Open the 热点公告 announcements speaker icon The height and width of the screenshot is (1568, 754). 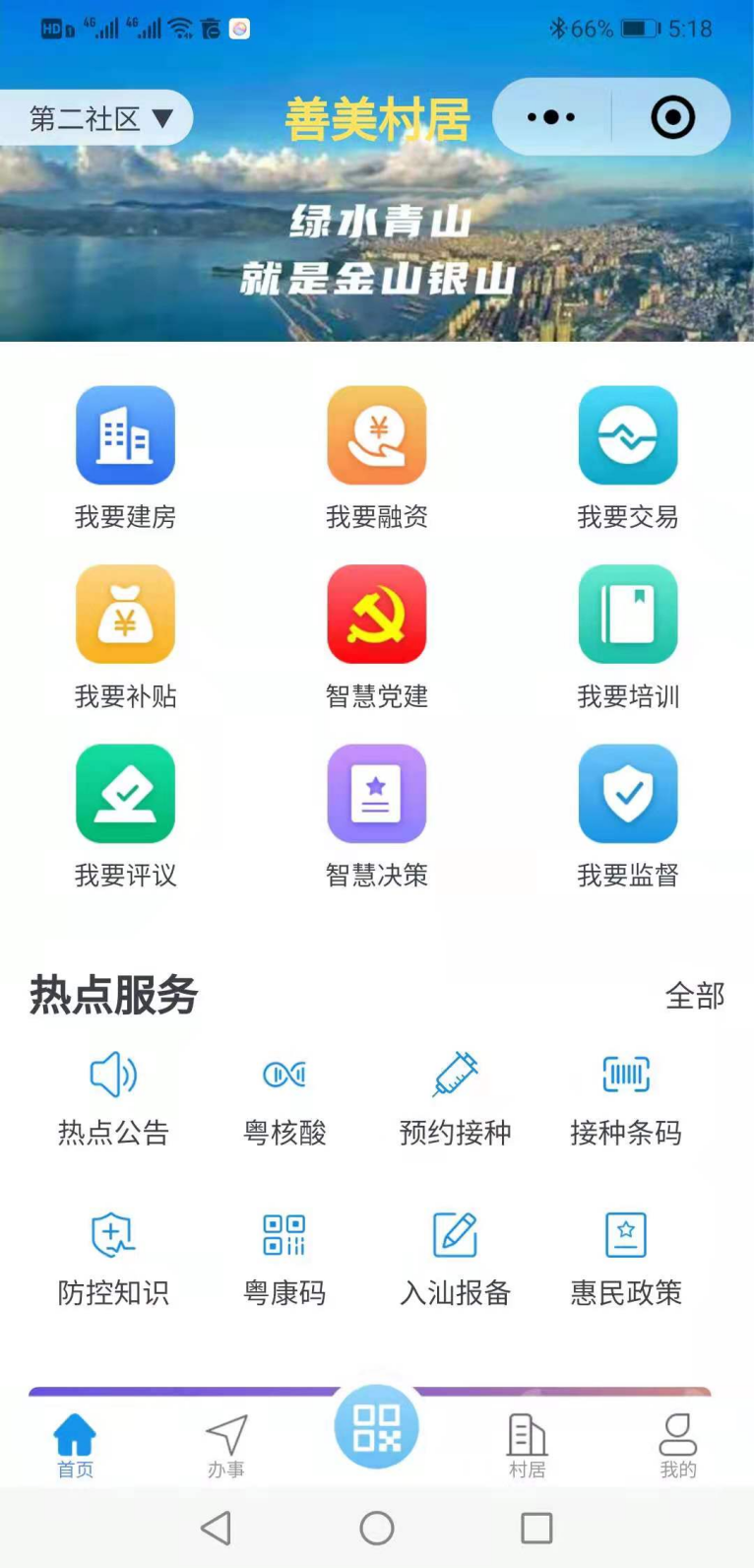click(111, 1075)
